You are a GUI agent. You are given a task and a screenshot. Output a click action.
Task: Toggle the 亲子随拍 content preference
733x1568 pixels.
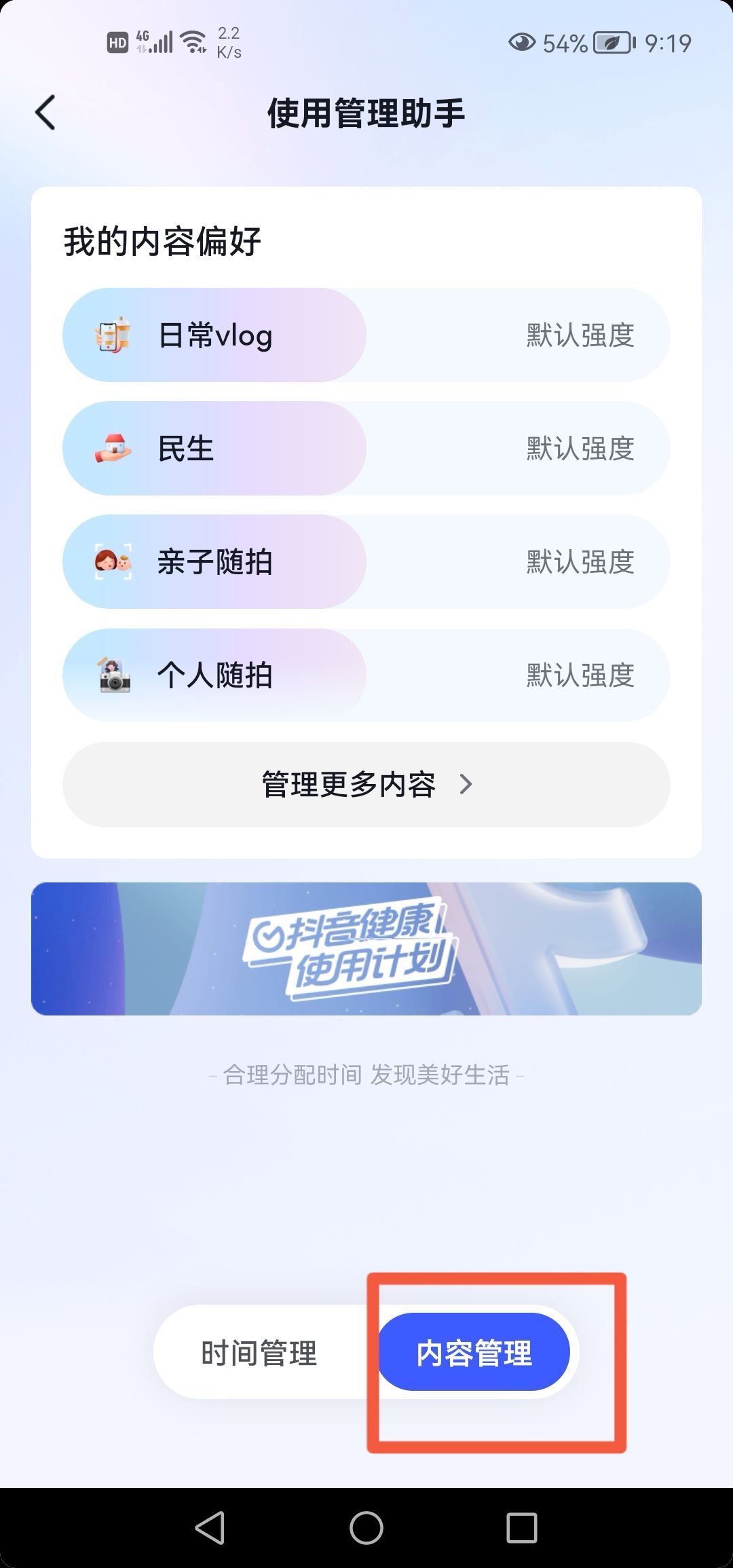[x=214, y=561]
